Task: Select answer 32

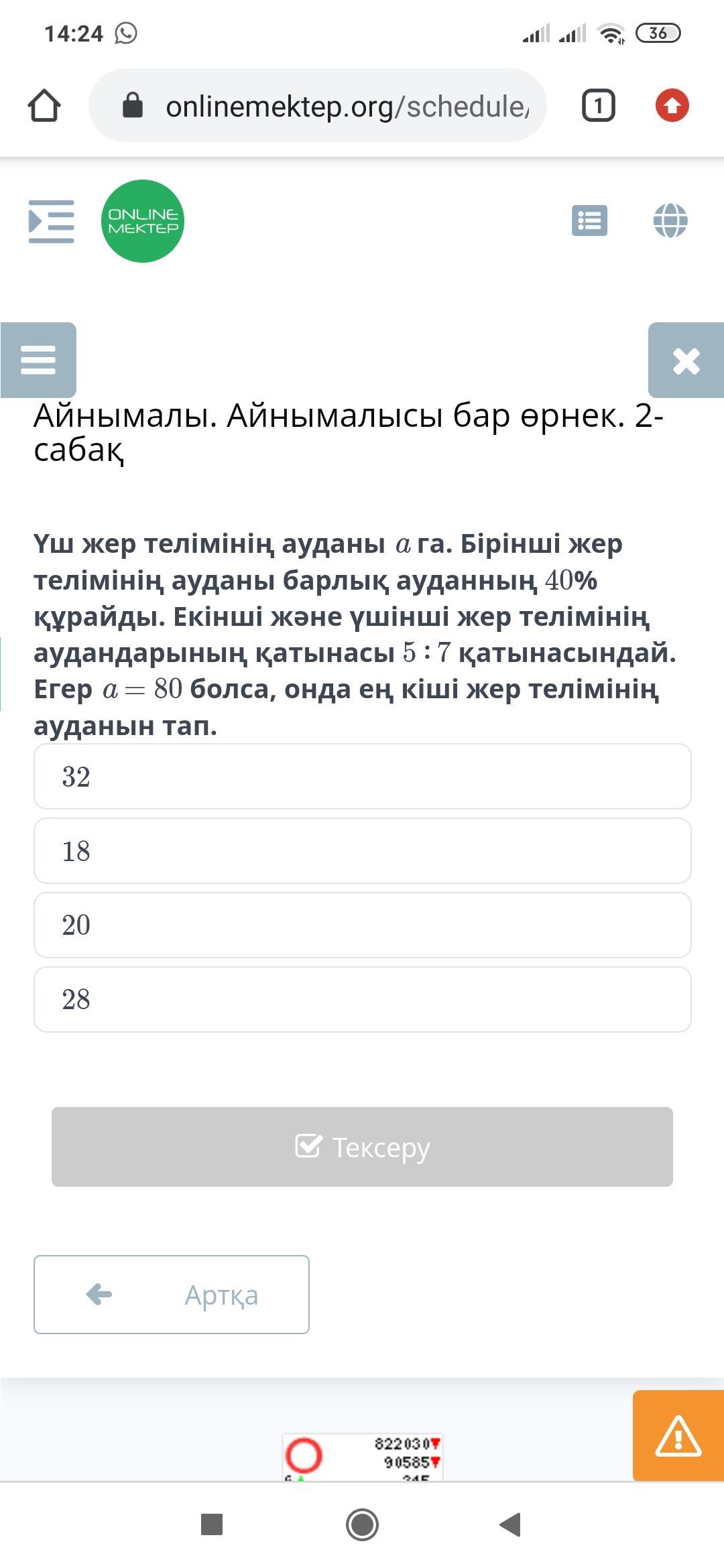Action: click(363, 776)
